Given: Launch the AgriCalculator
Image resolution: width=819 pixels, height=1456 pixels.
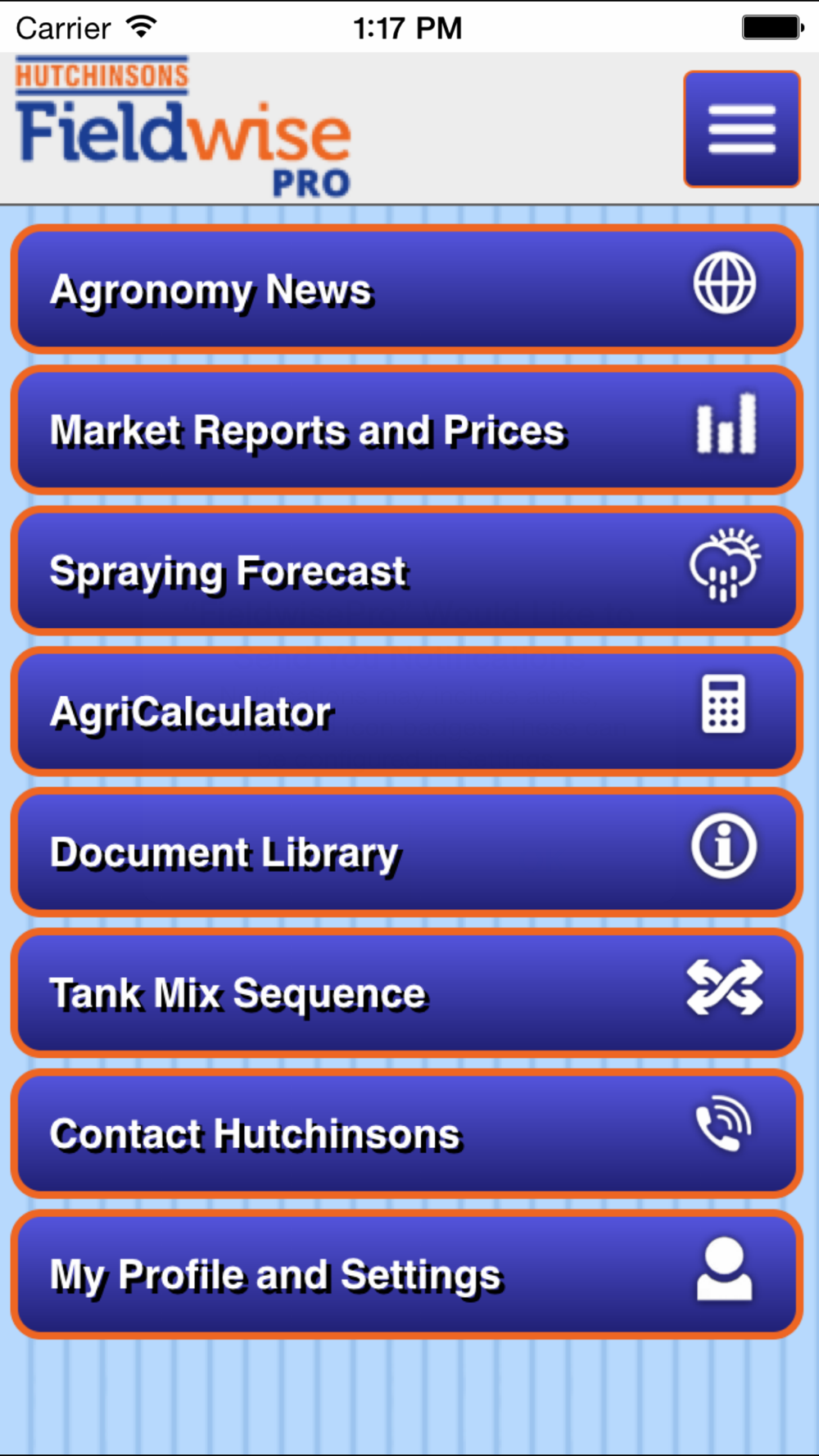Looking at the screenshot, I should click(x=406, y=711).
